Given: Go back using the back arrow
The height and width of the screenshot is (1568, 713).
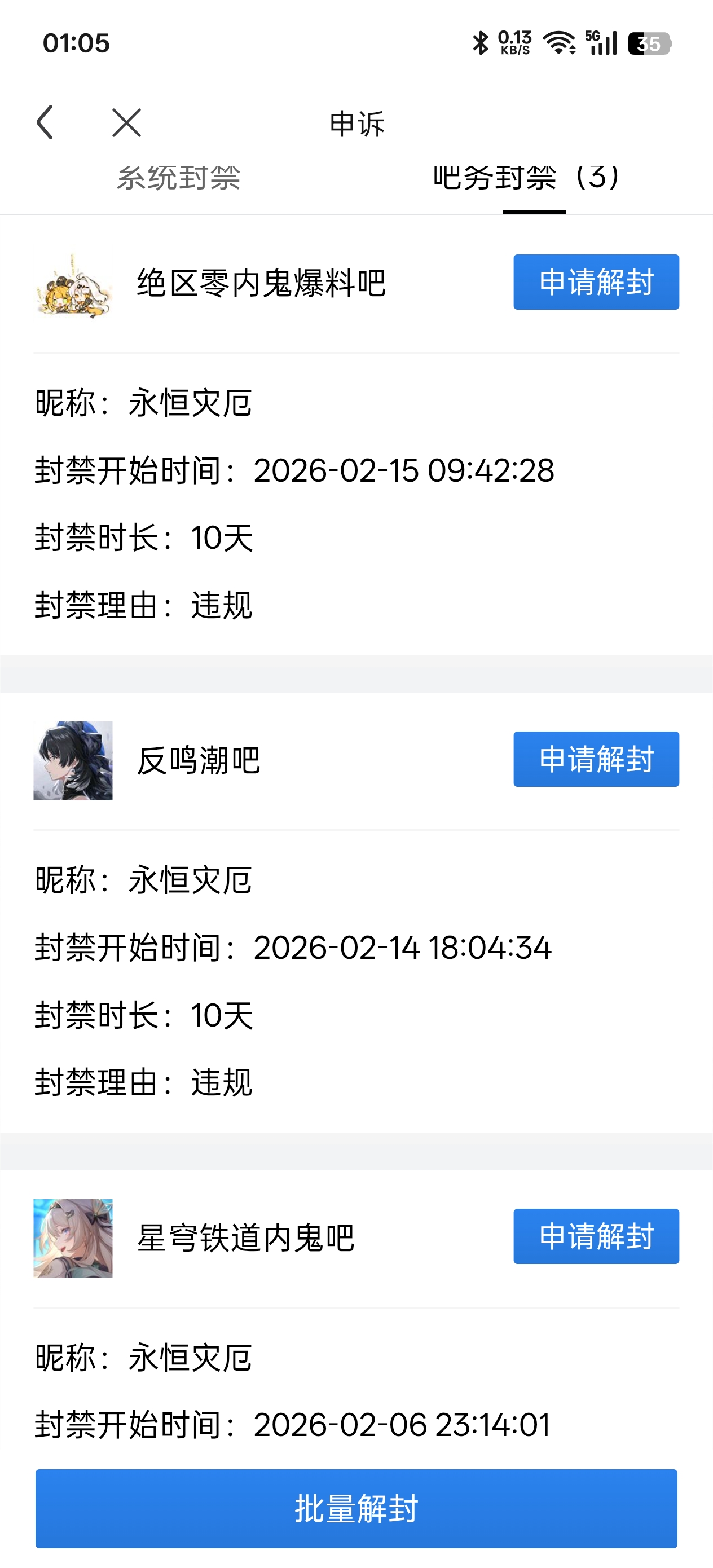Looking at the screenshot, I should pos(45,122).
